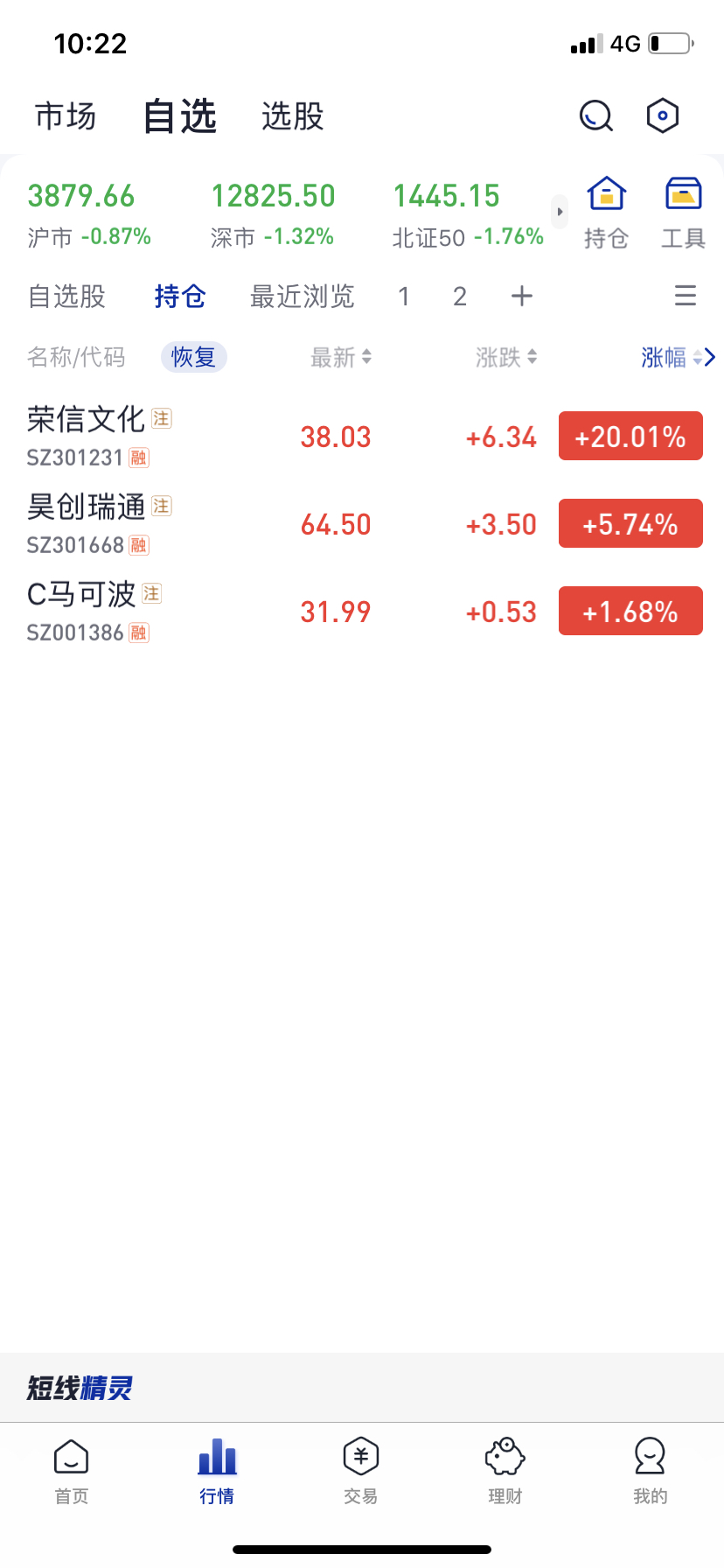Open the search icon

tap(595, 115)
